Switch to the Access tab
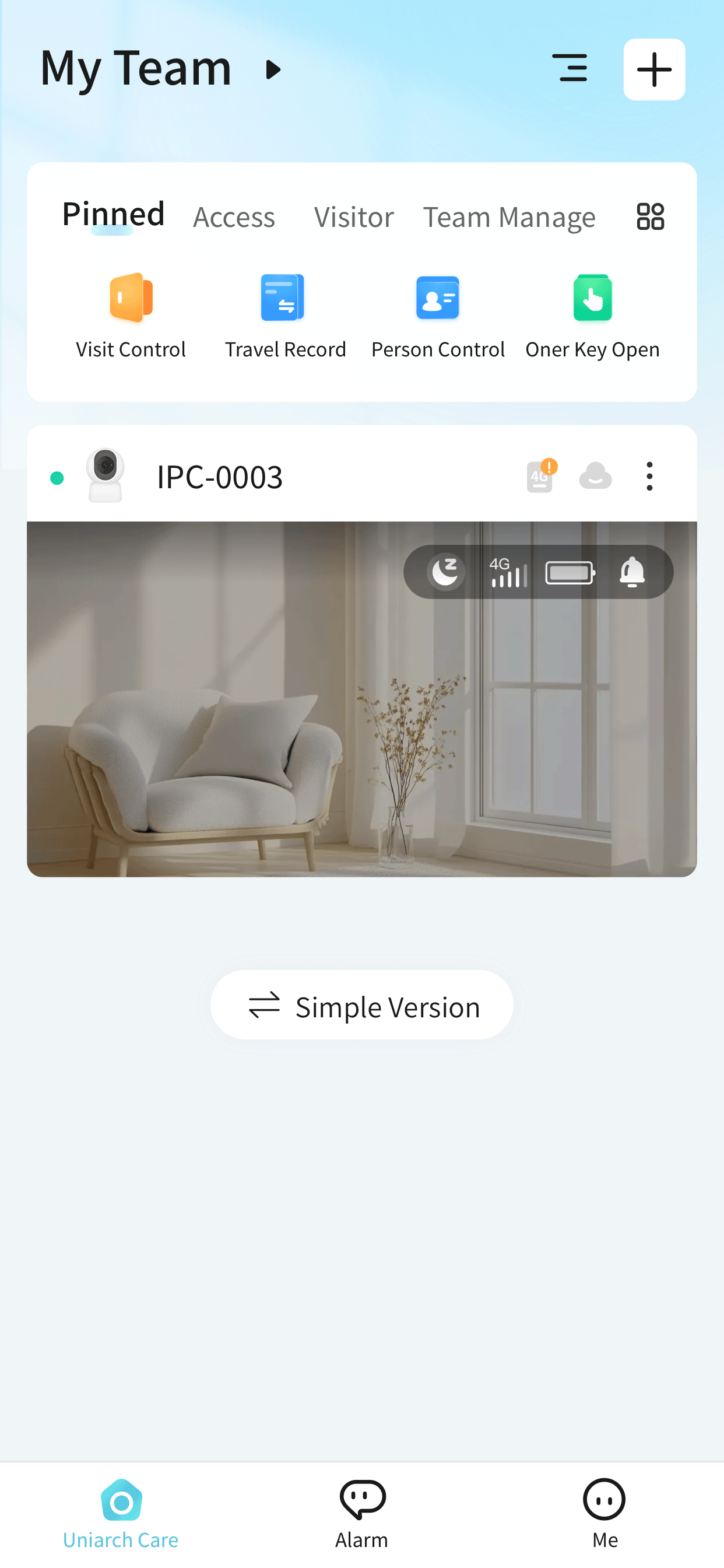This screenshot has width=724, height=1568. (x=234, y=218)
